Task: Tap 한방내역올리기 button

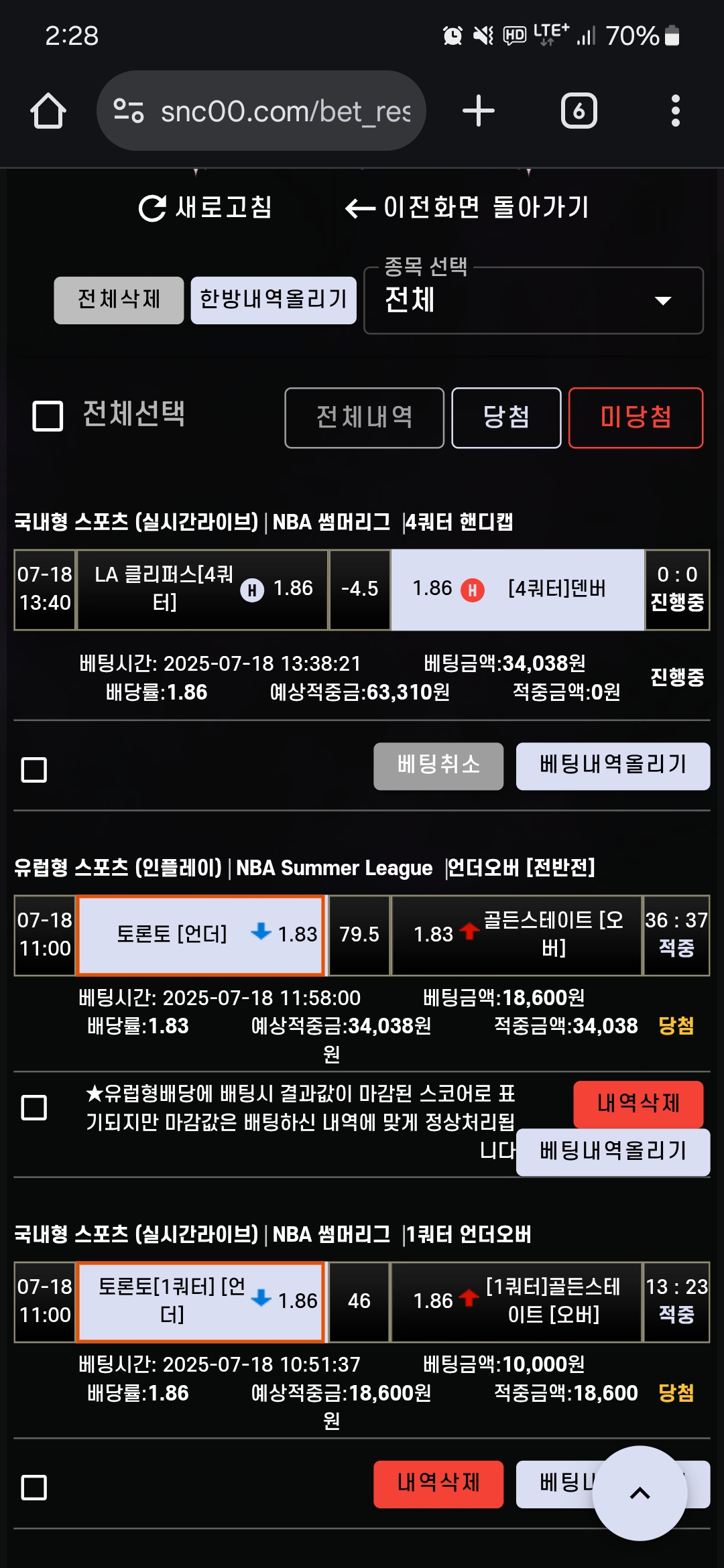Action: tap(274, 300)
